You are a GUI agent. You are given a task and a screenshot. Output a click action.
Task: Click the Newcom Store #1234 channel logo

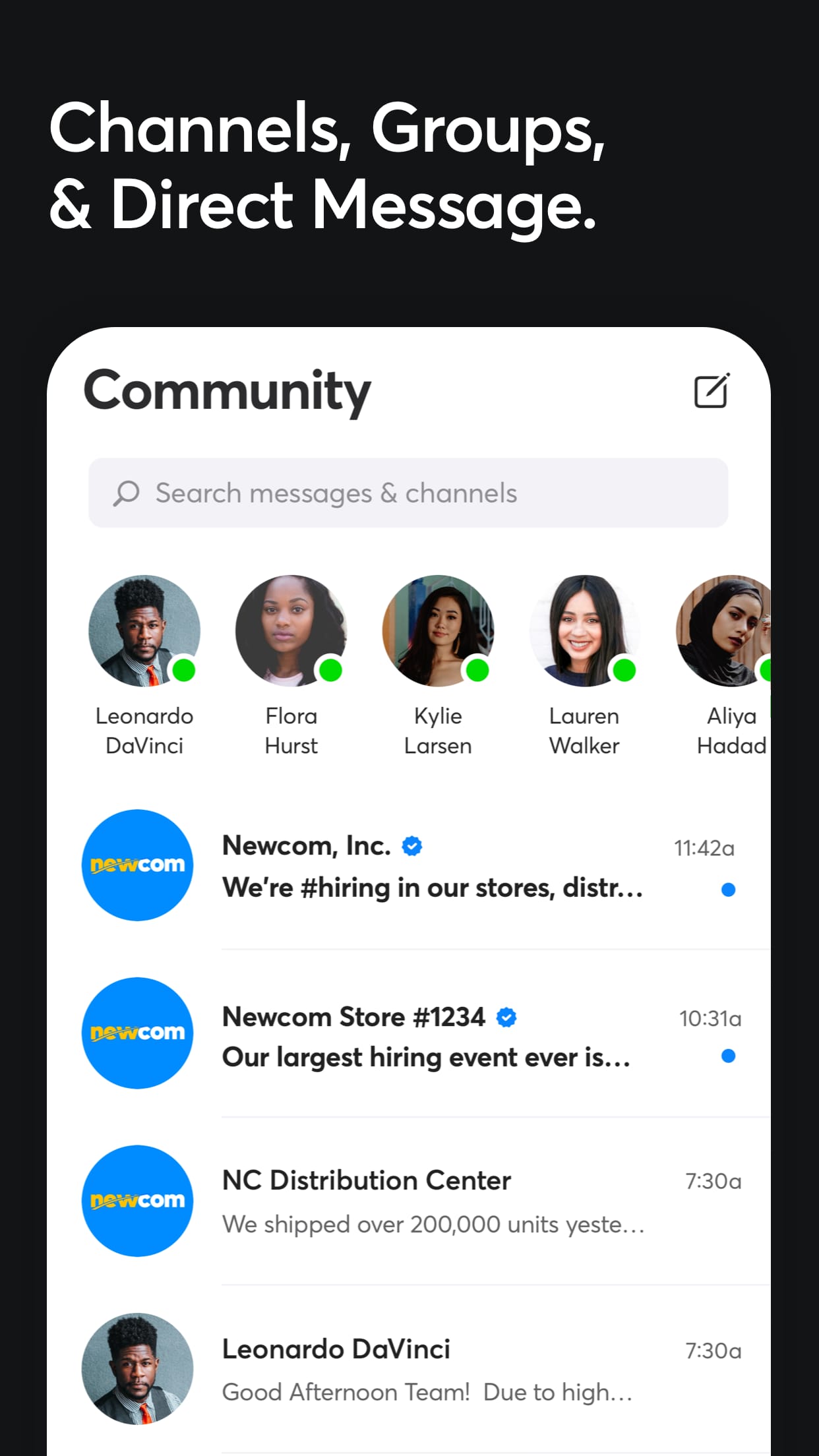136,1033
